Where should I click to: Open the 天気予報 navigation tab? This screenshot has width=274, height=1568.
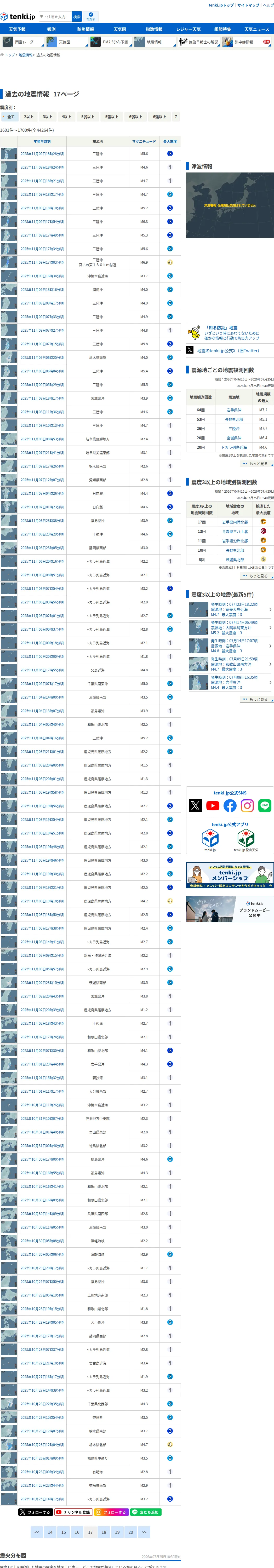tap(17, 29)
